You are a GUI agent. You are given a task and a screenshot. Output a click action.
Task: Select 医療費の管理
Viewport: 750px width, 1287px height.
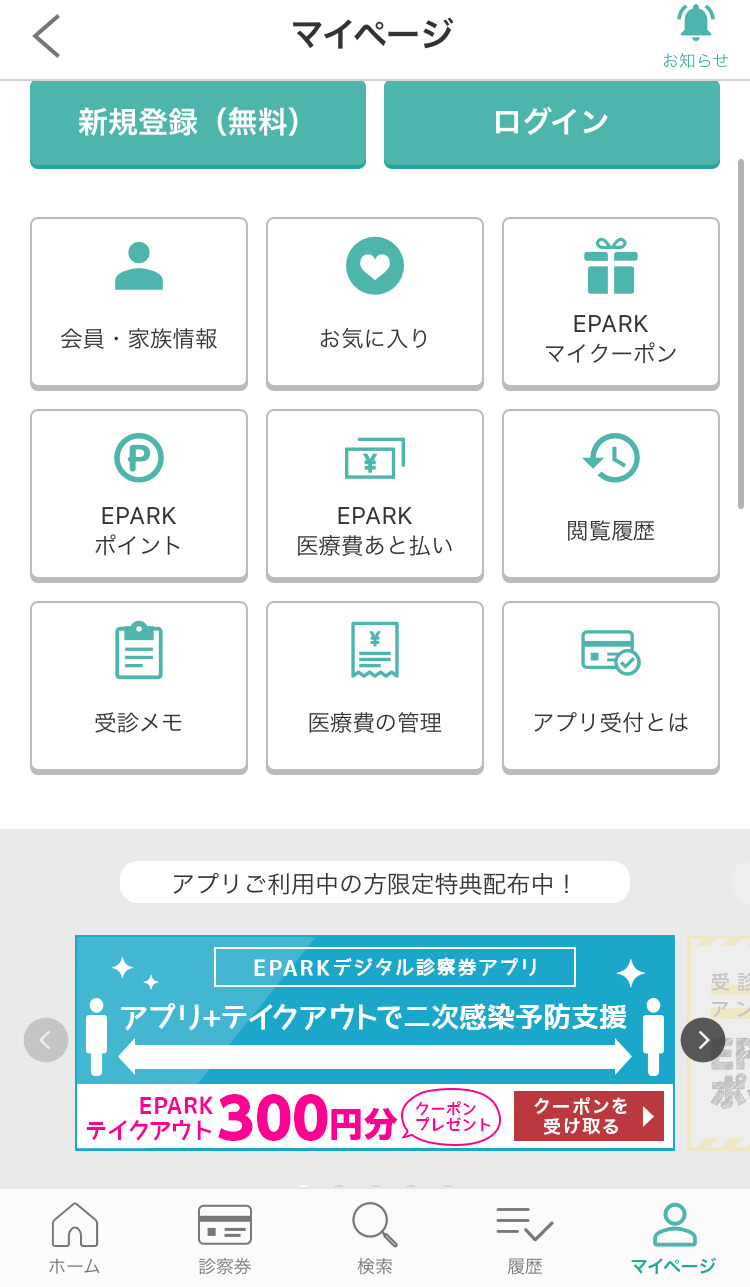375,686
